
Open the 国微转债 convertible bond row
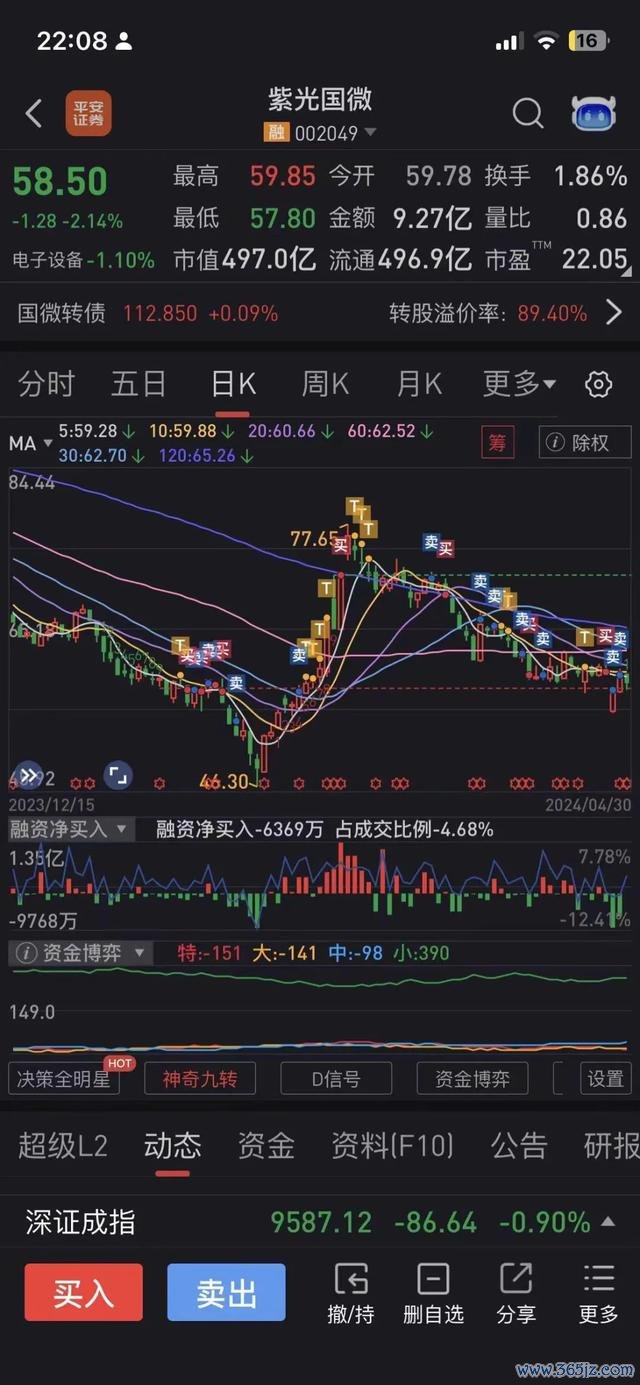pos(320,313)
